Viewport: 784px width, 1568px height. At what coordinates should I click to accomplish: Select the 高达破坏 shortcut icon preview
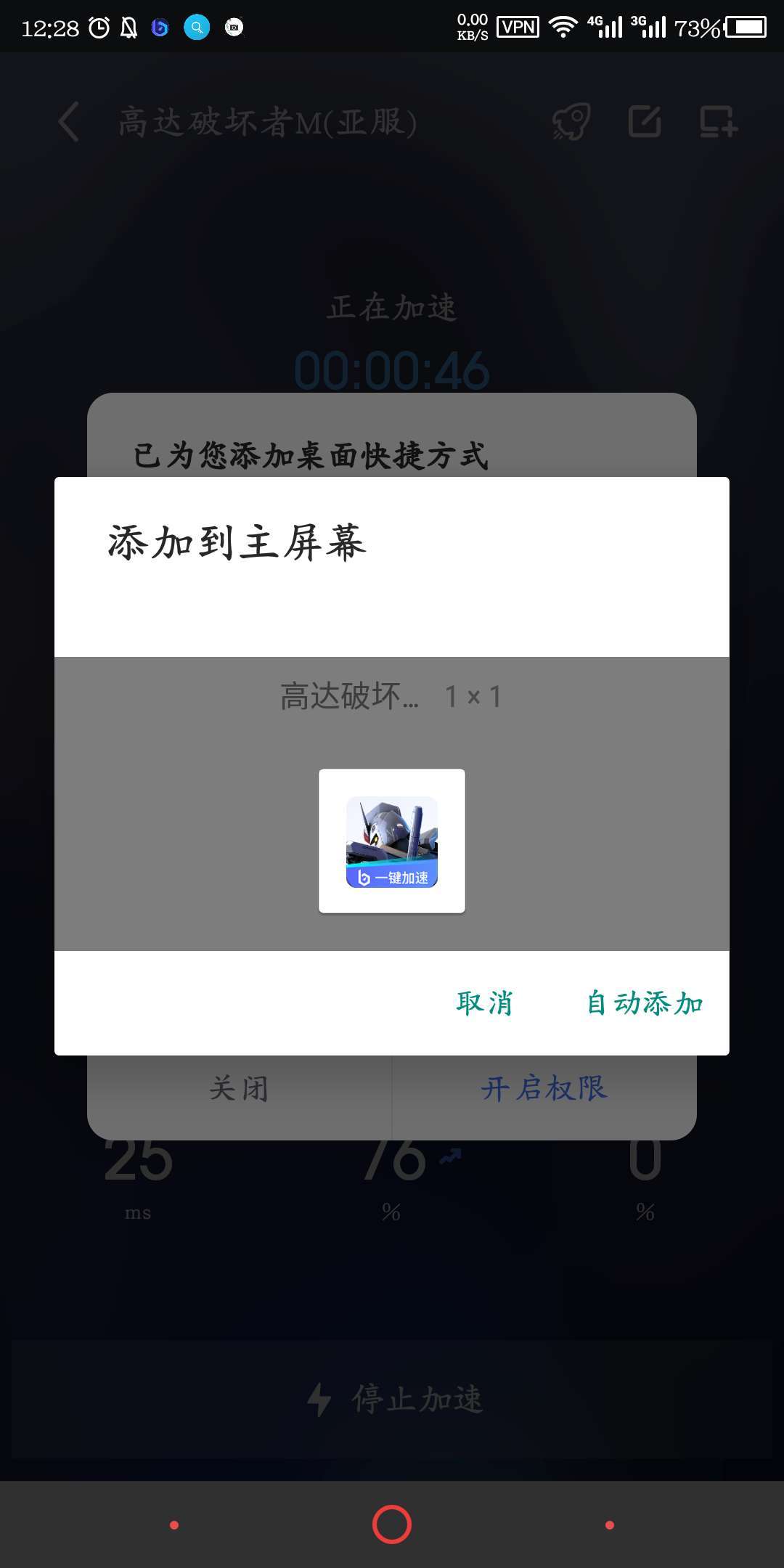coord(392,841)
